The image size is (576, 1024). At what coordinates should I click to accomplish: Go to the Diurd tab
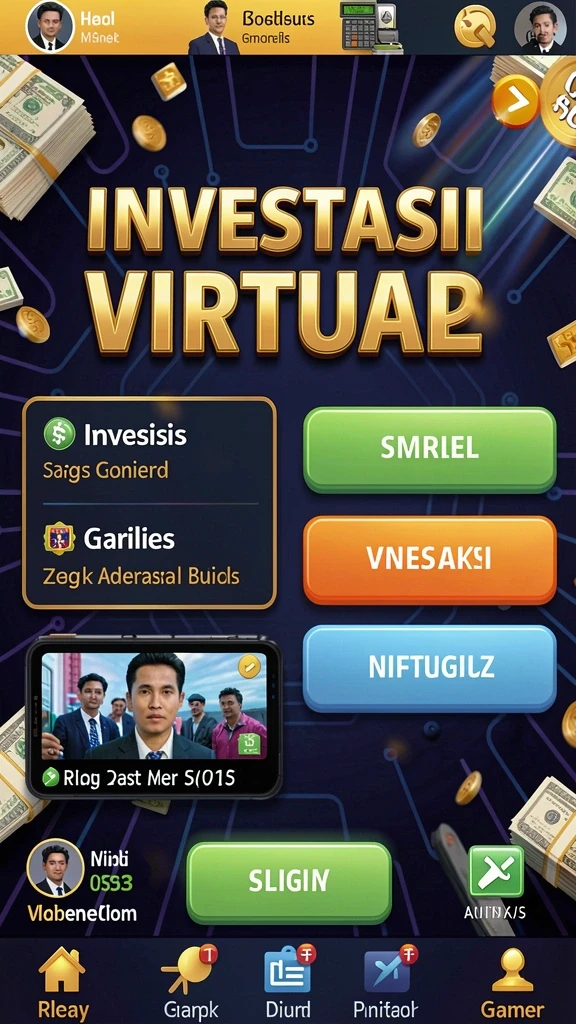point(287,983)
